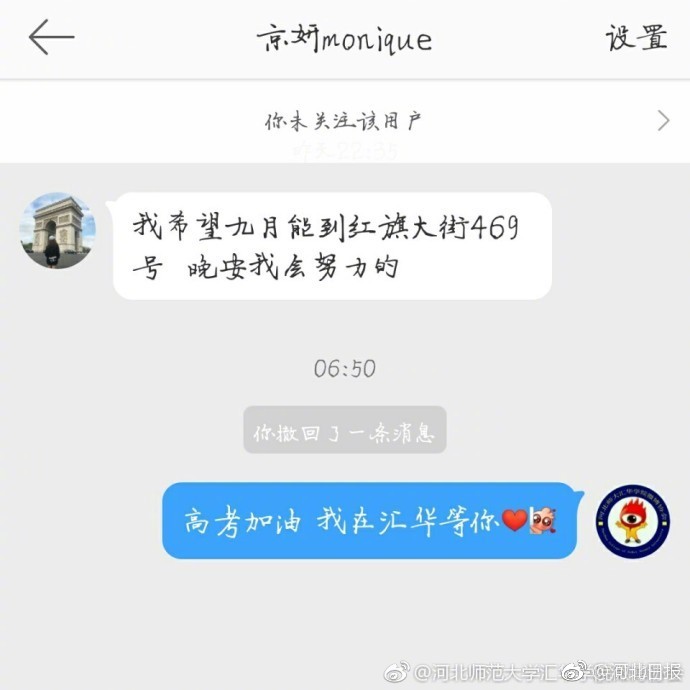690x690 pixels.
Task: Go back using the top arrow
Action: click(51, 38)
